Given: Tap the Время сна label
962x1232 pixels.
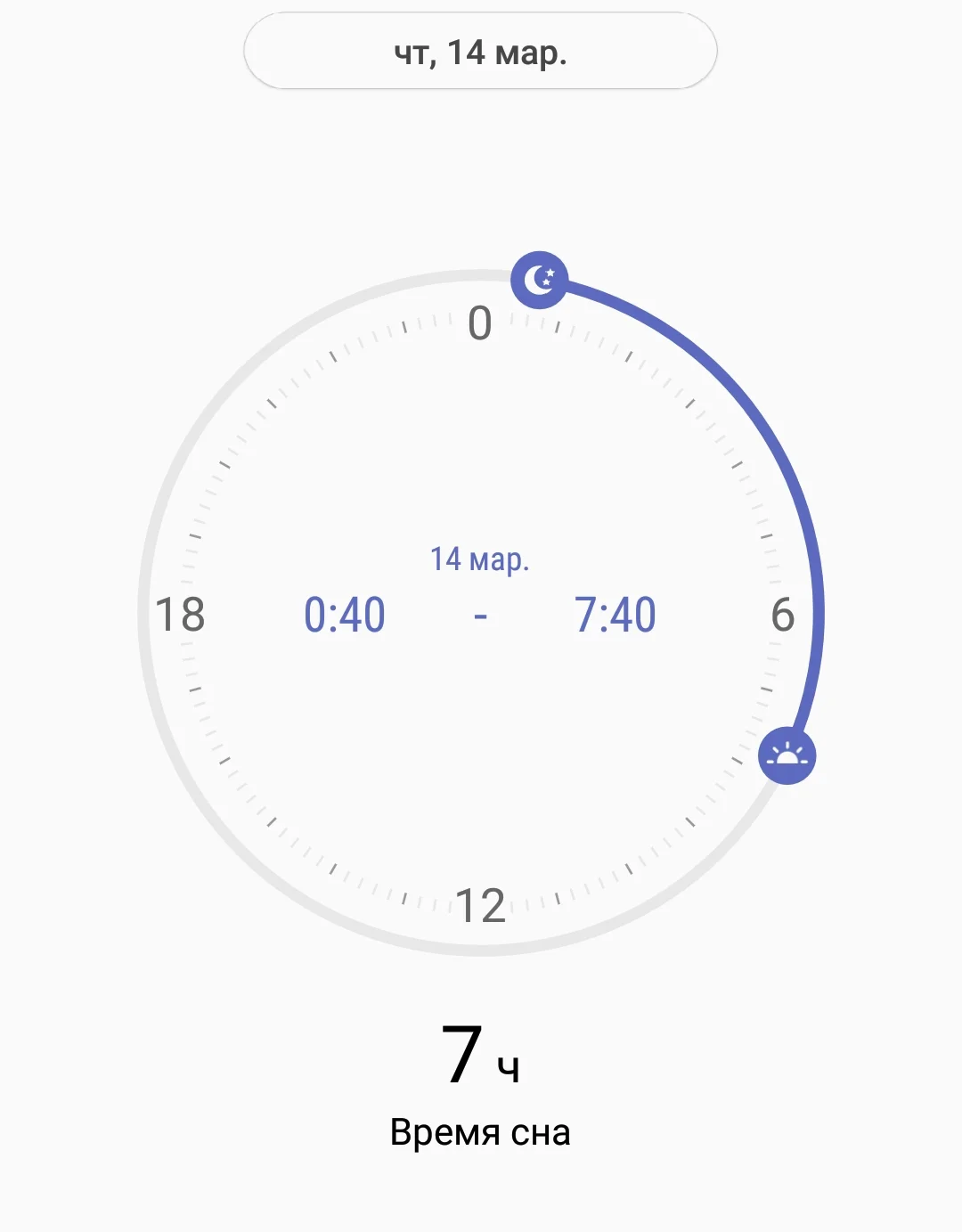Looking at the screenshot, I should [481, 1131].
